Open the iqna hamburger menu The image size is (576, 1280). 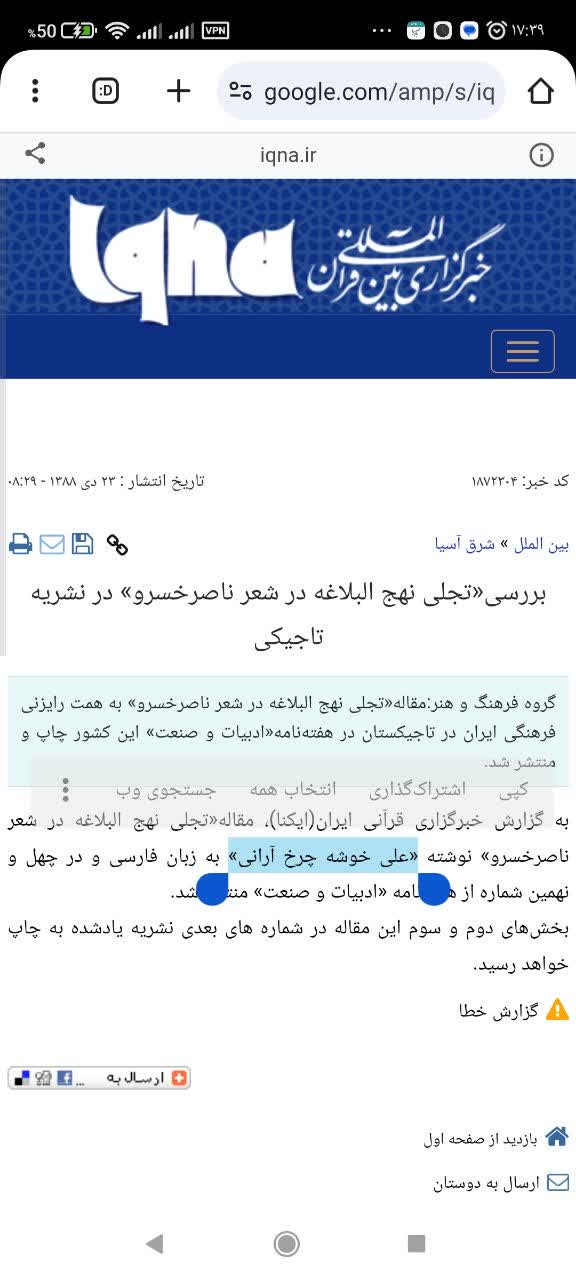point(523,351)
